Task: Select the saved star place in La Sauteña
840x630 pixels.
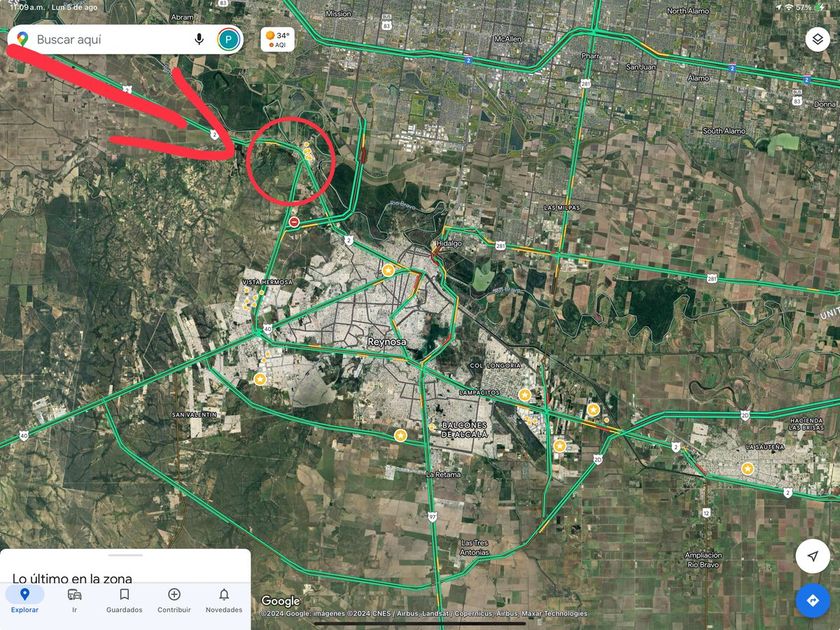Action: pyautogui.click(x=747, y=469)
